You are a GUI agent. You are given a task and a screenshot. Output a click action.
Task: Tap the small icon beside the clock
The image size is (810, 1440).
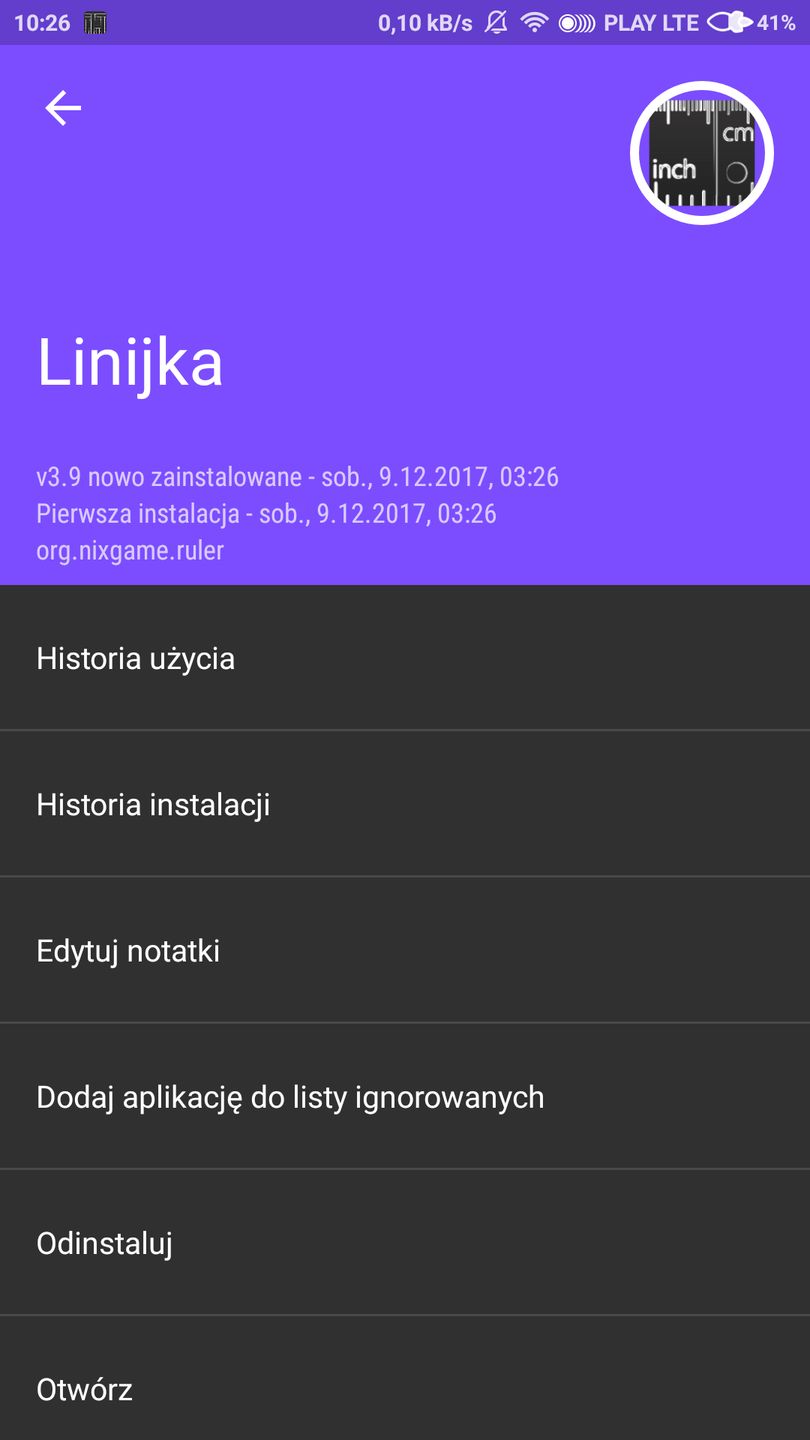pos(96,21)
